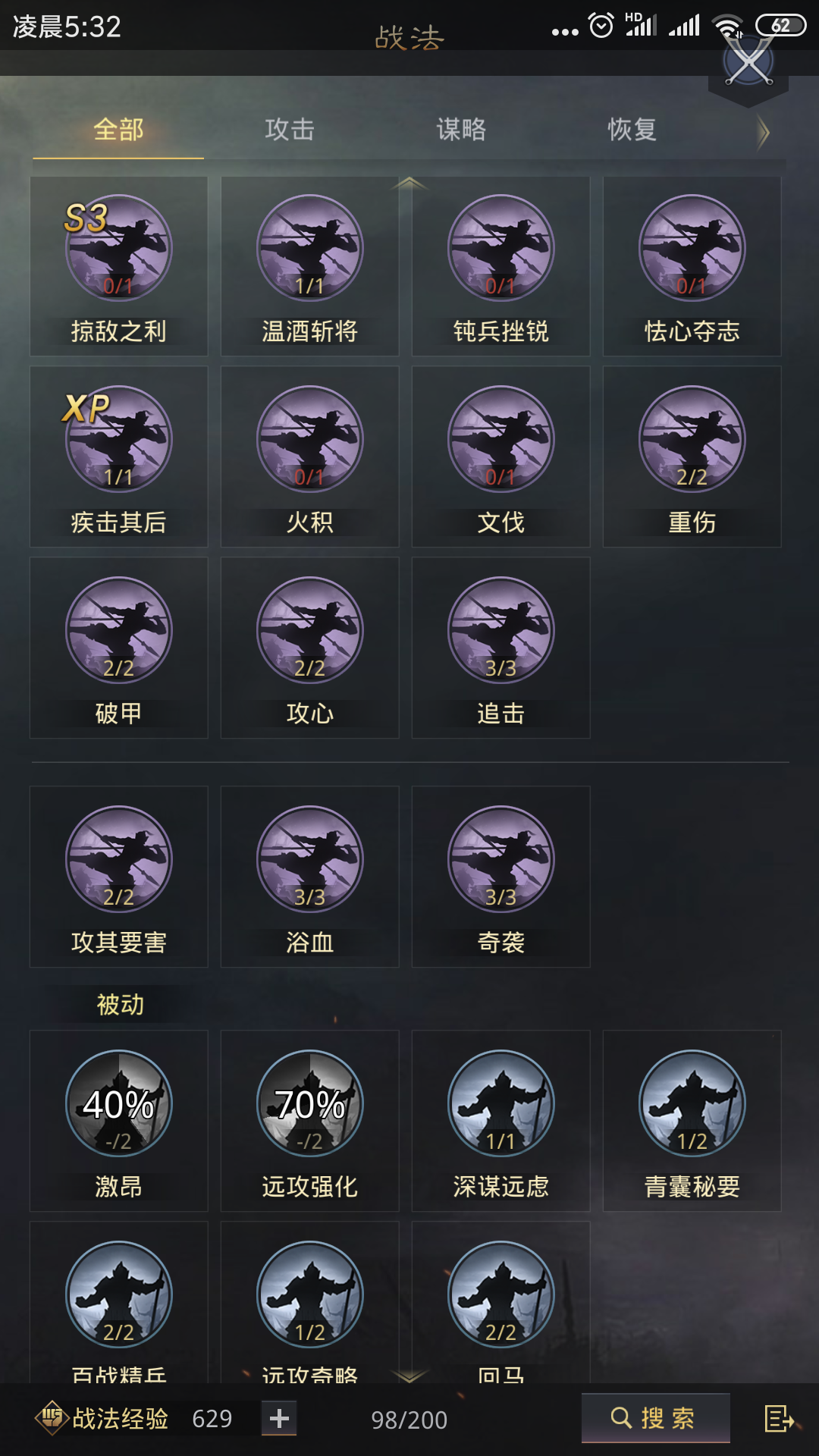Open the 浴血 skill details
This screenshot has height=1456, width=819.
309,858
